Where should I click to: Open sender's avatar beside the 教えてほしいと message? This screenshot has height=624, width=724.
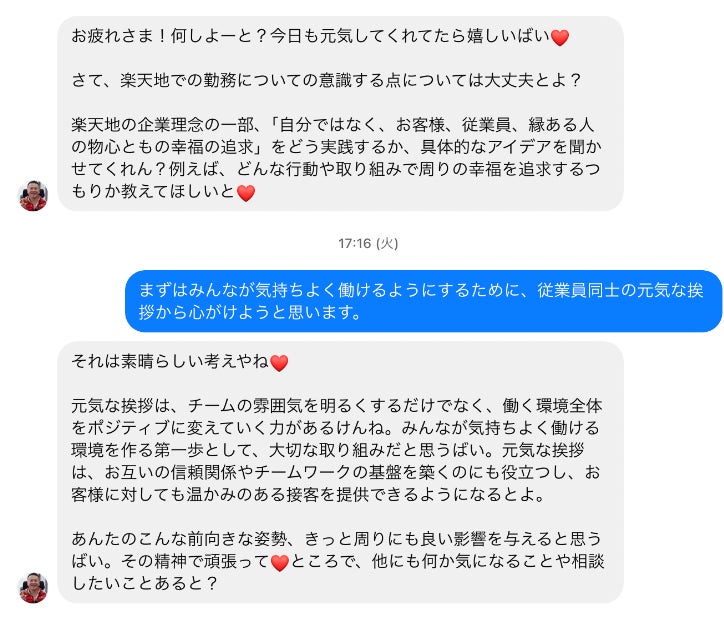pyautogui.click(x=33, y=196)
